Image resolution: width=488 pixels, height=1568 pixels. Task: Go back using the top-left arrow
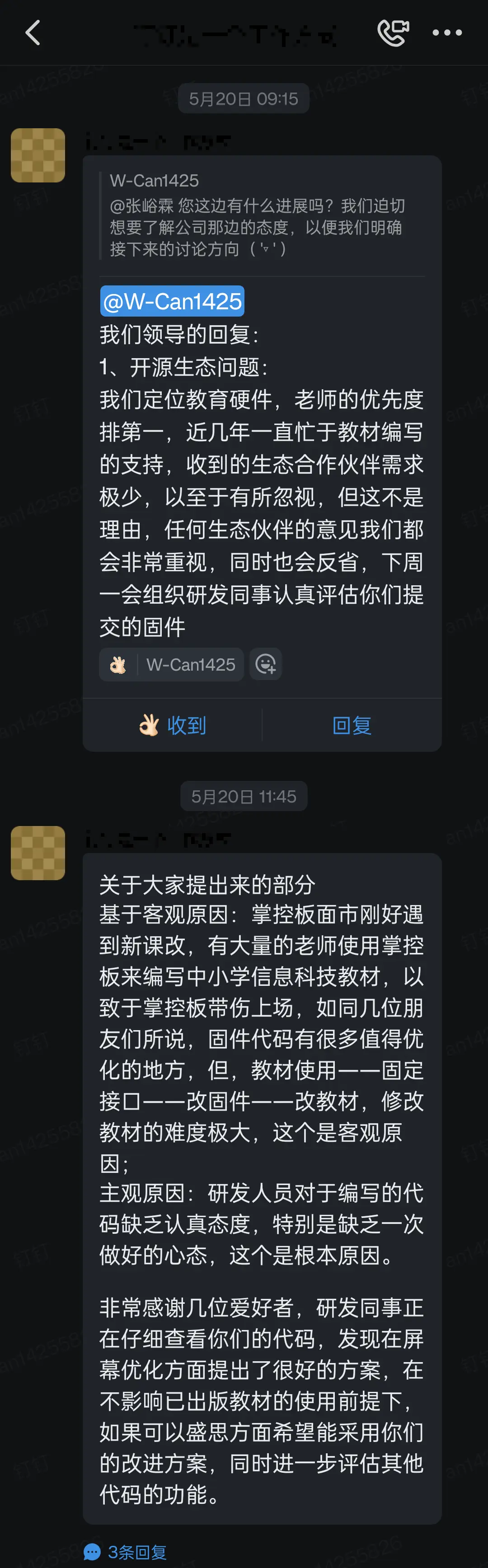click(x=33, y=33)
